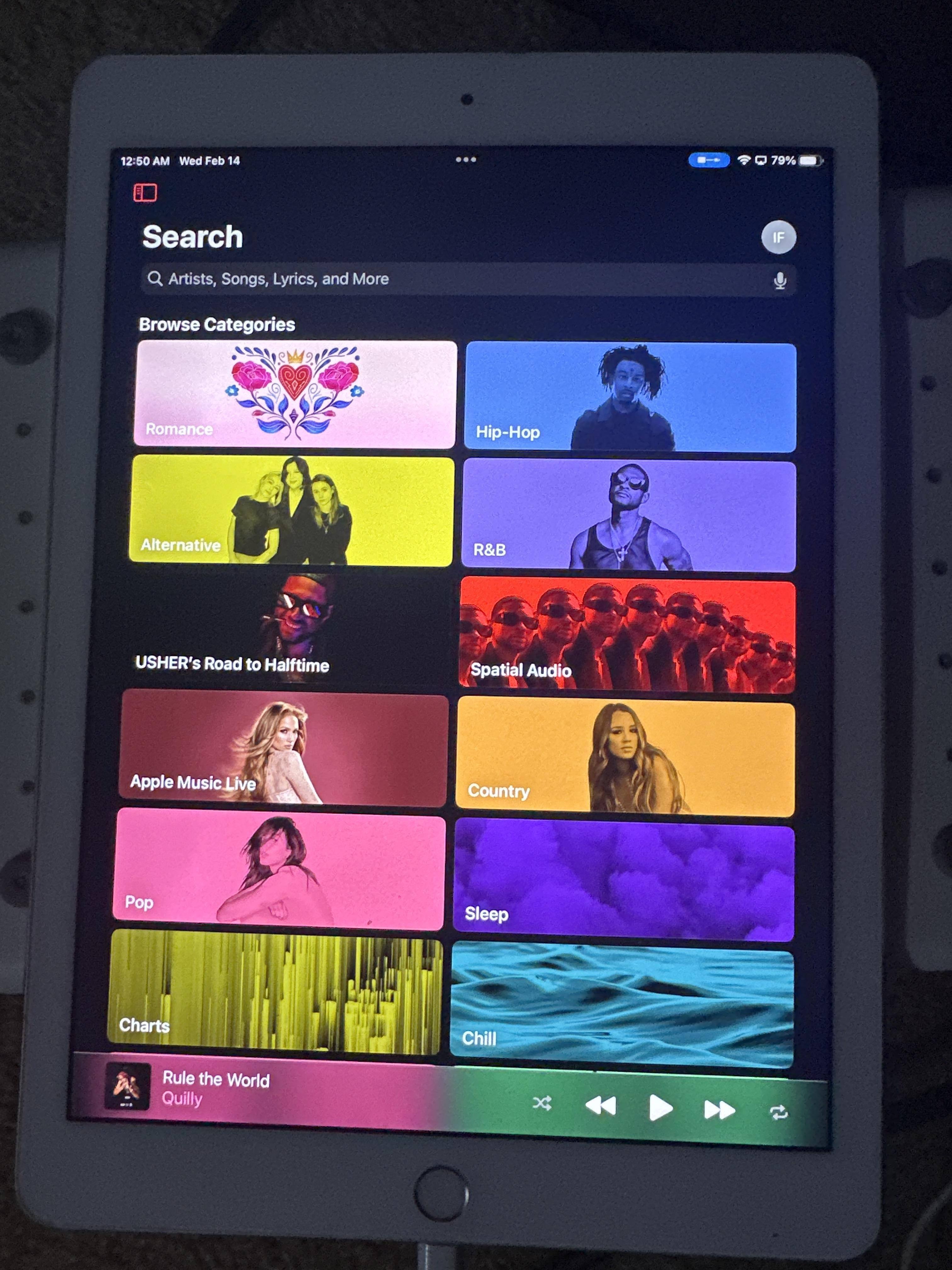952x1270 pixels.
Task: Open the sidebar toggle icon
Action: pos(144,192)
